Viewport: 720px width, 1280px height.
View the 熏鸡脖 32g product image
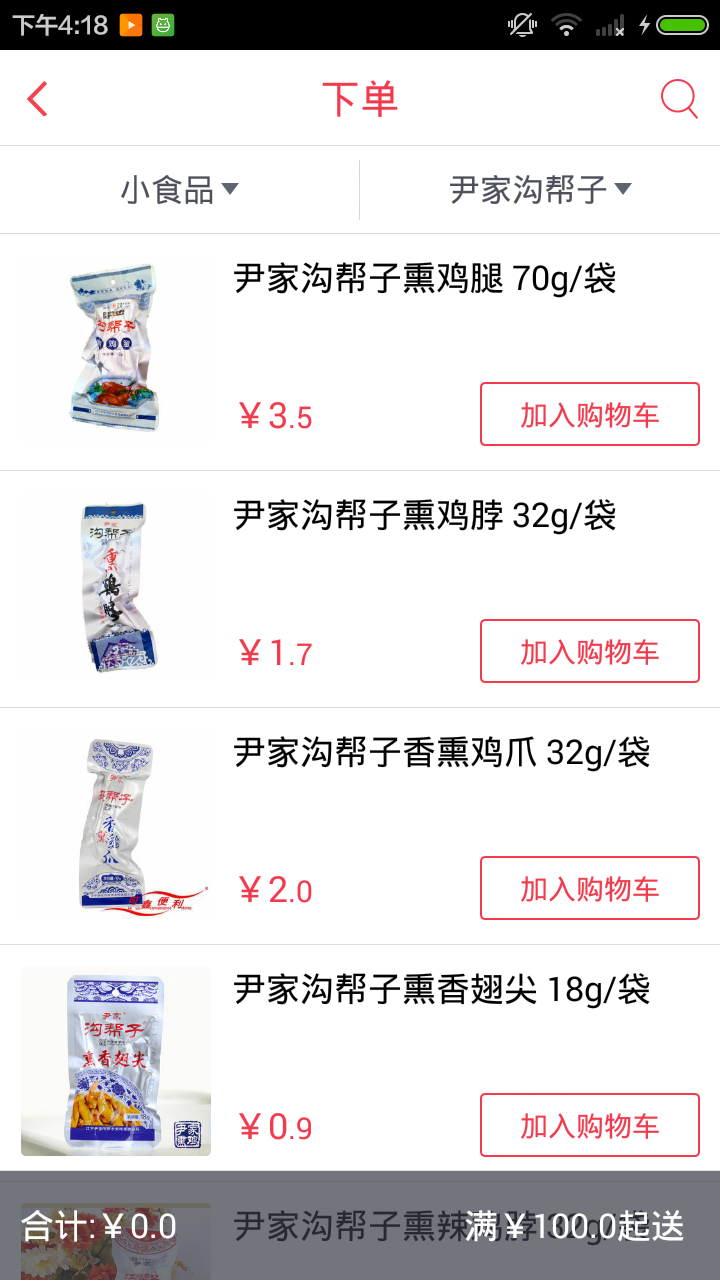(x=116, y=588)
